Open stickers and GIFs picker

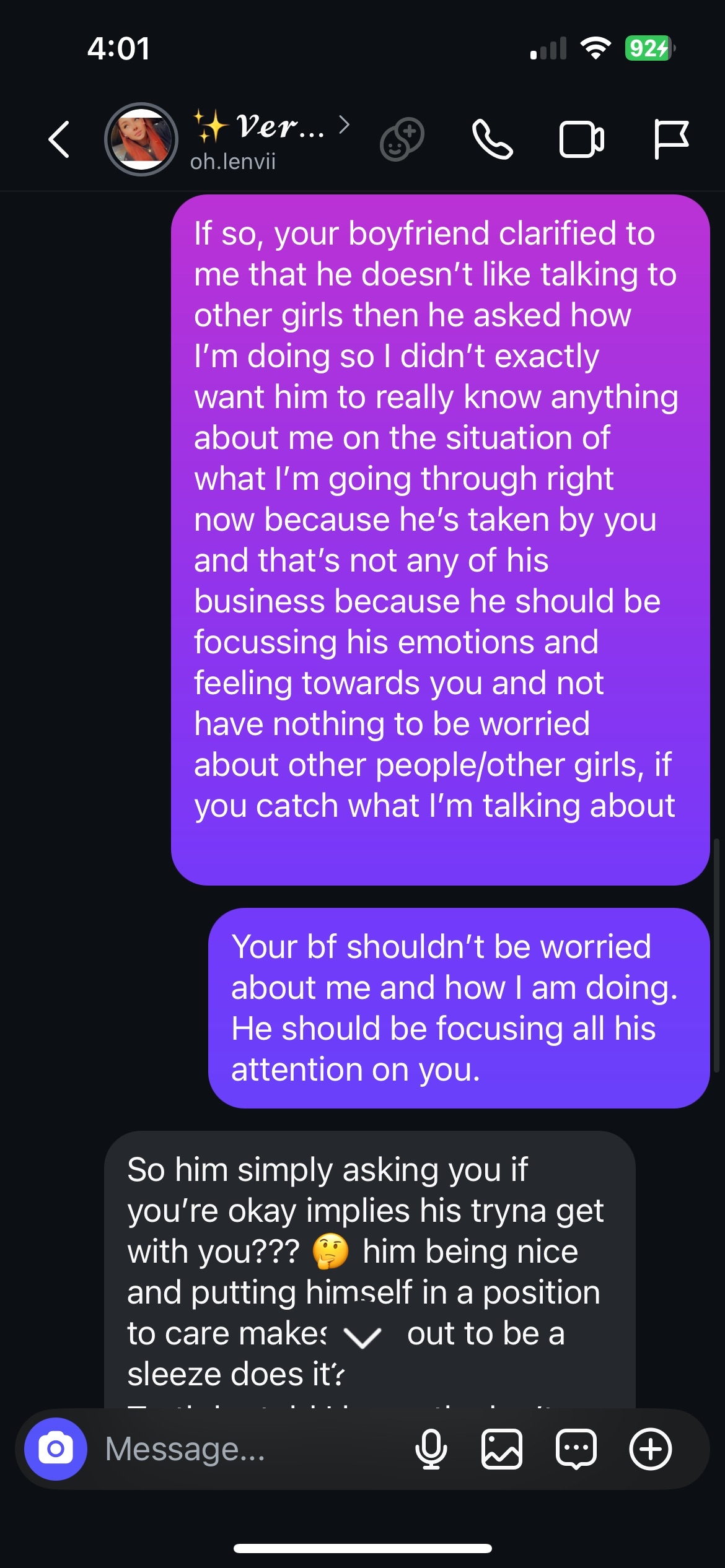(x=576, y=1449)
